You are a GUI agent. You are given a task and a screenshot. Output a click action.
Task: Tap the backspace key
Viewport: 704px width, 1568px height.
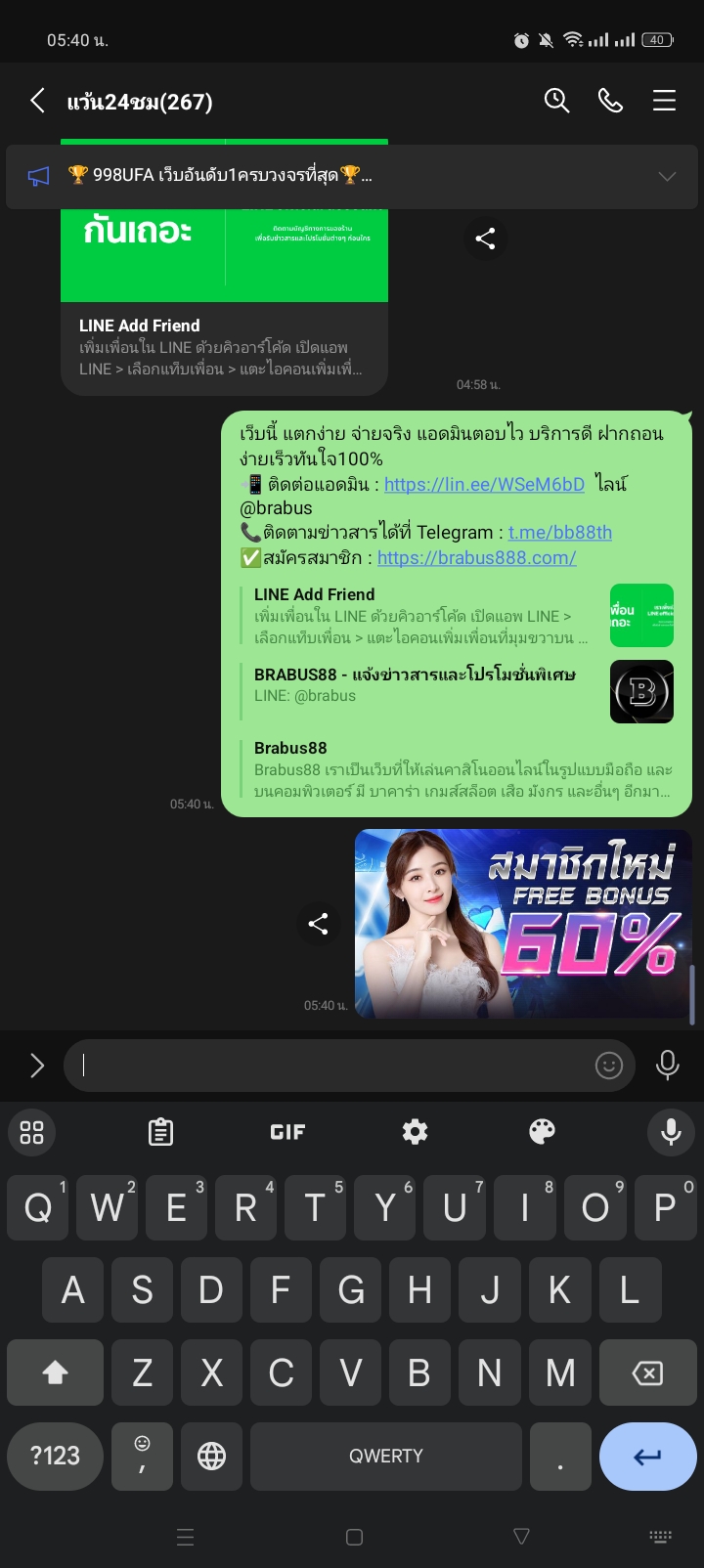(646, 1372)
